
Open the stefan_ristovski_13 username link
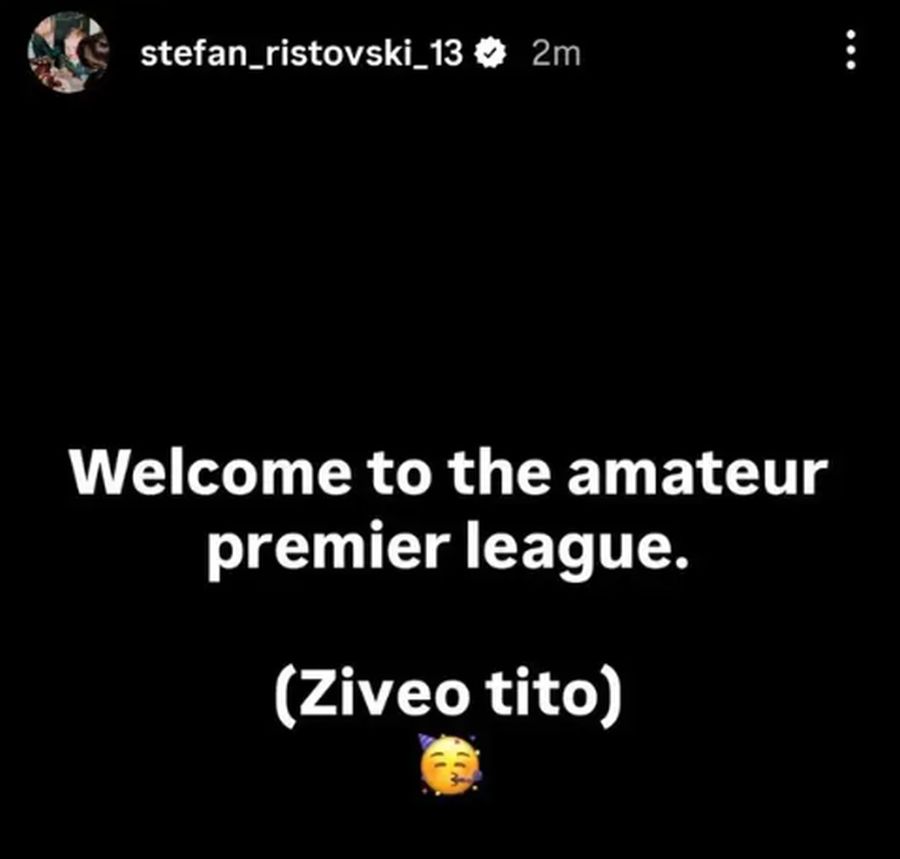[302, 54]
